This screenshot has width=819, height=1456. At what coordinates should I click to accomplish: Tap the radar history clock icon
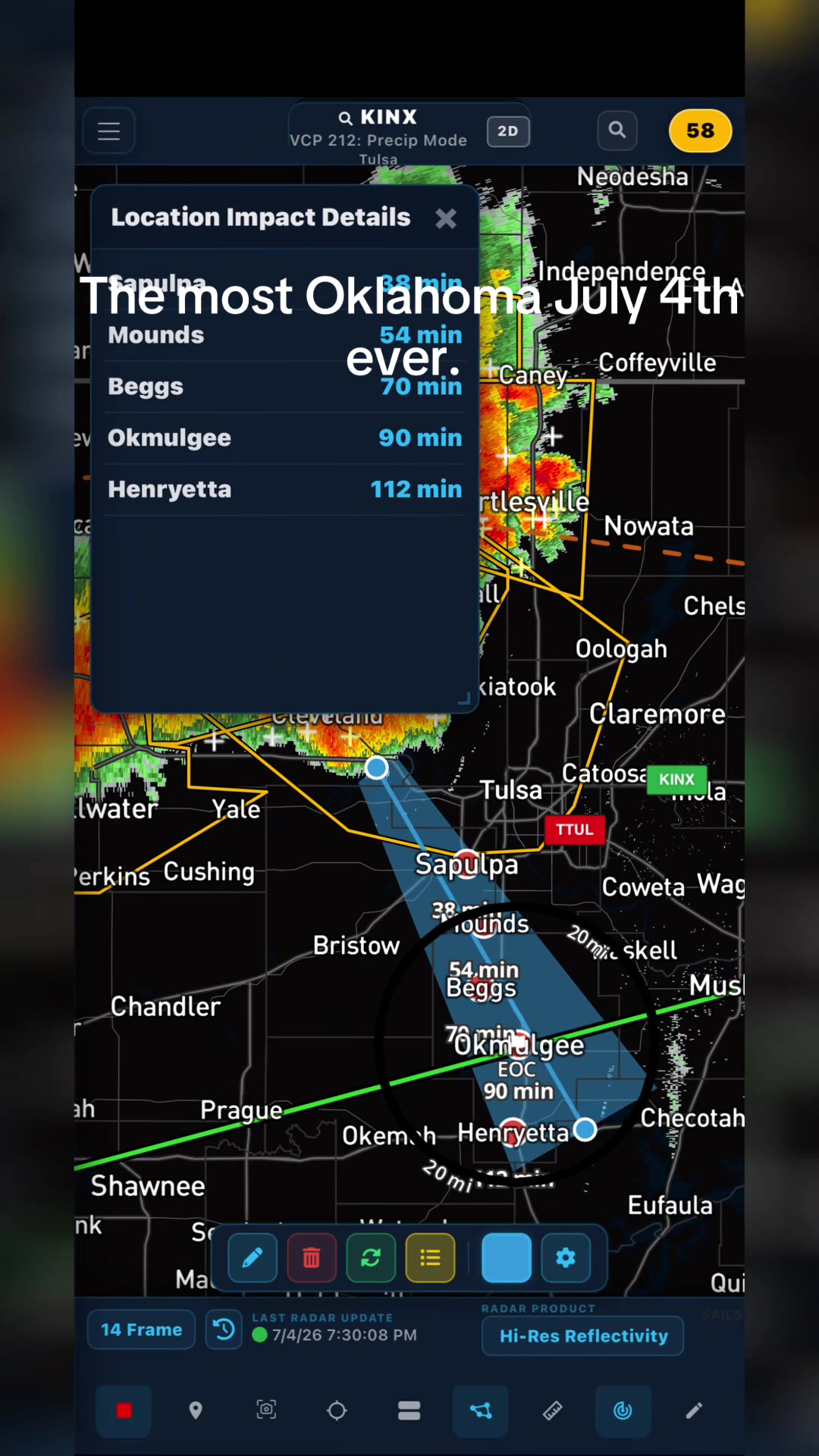(224, 1329)
